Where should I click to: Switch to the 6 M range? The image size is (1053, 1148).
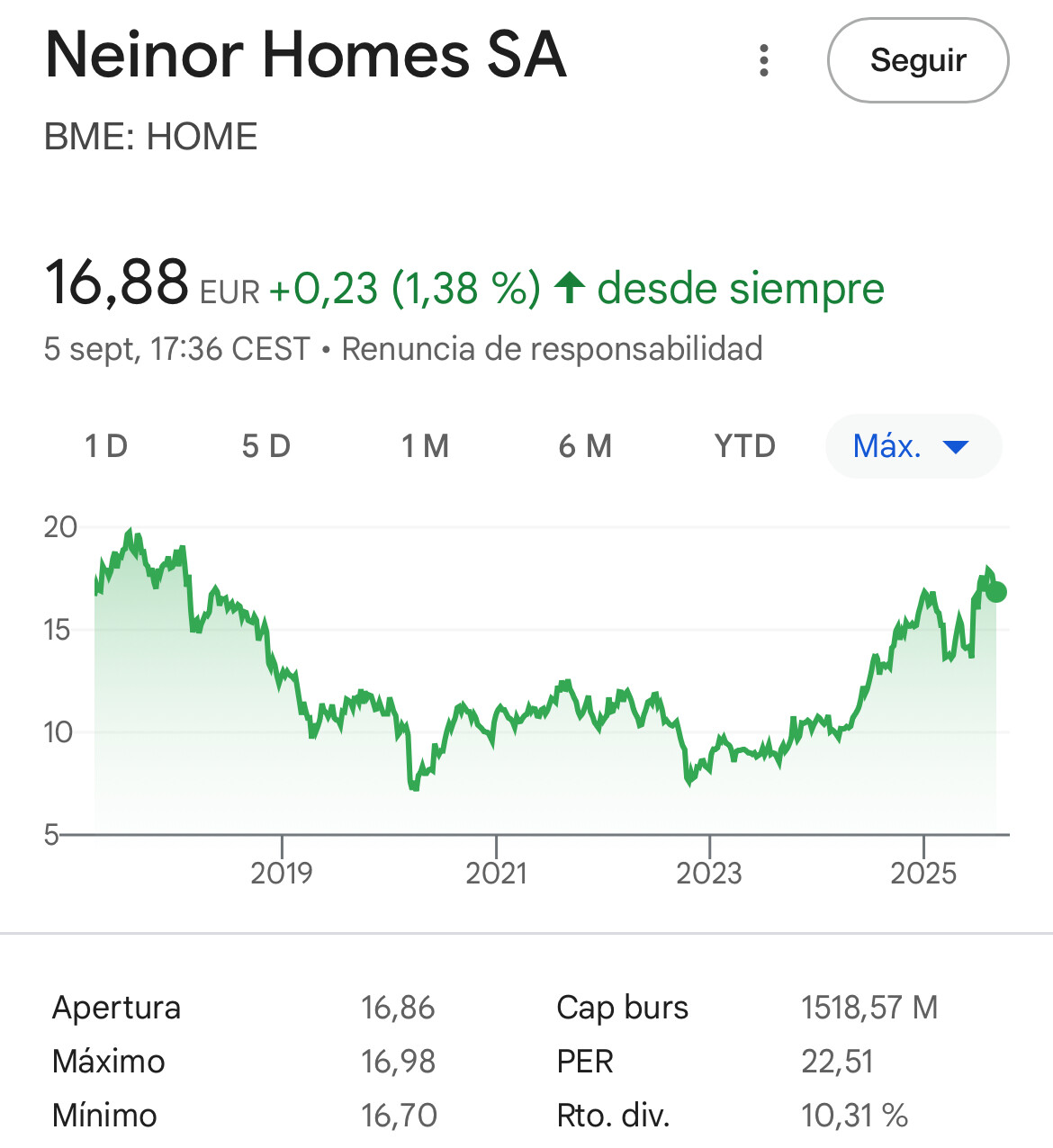(585, 446)
